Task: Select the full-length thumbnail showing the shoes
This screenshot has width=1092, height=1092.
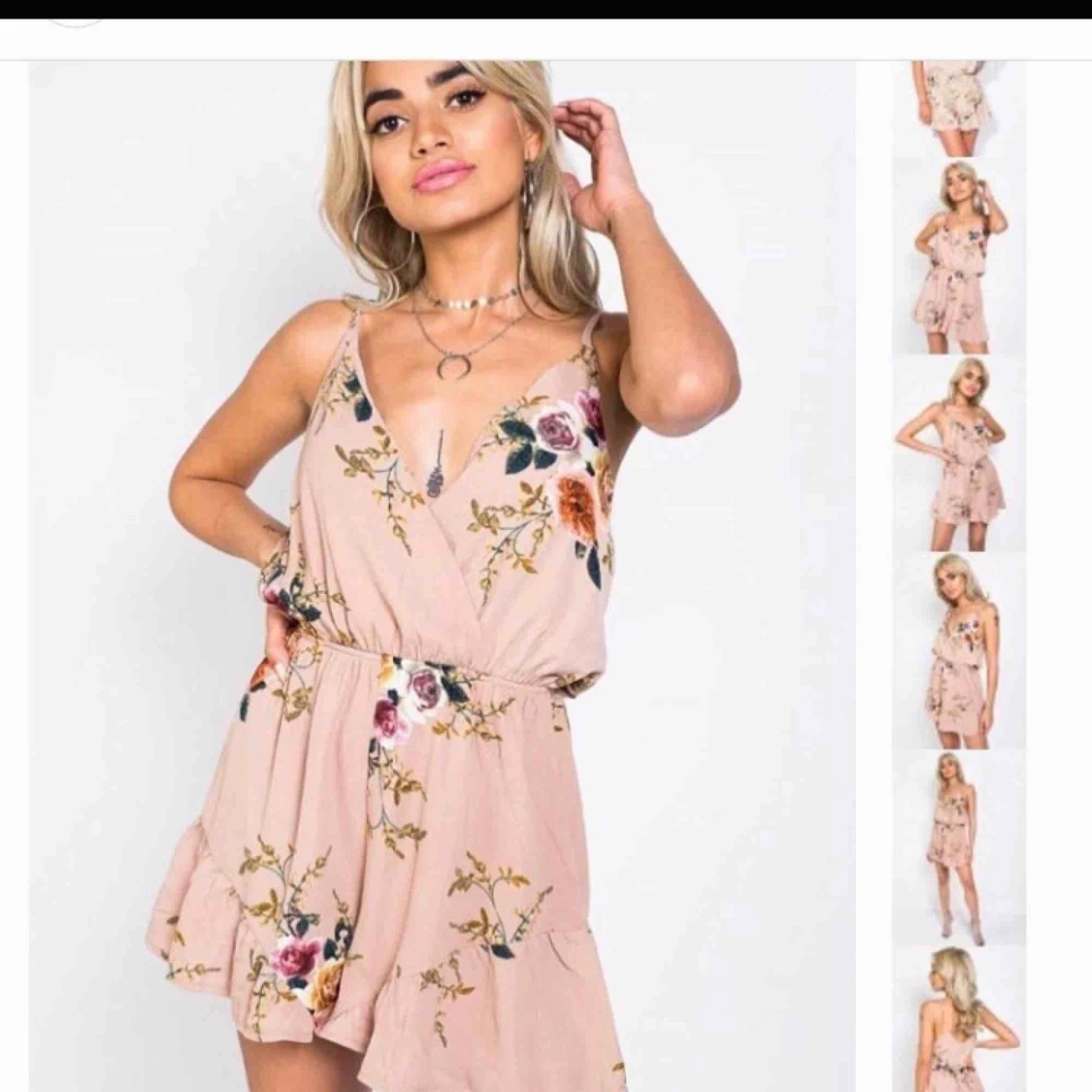Action: [x=959, y=849]
